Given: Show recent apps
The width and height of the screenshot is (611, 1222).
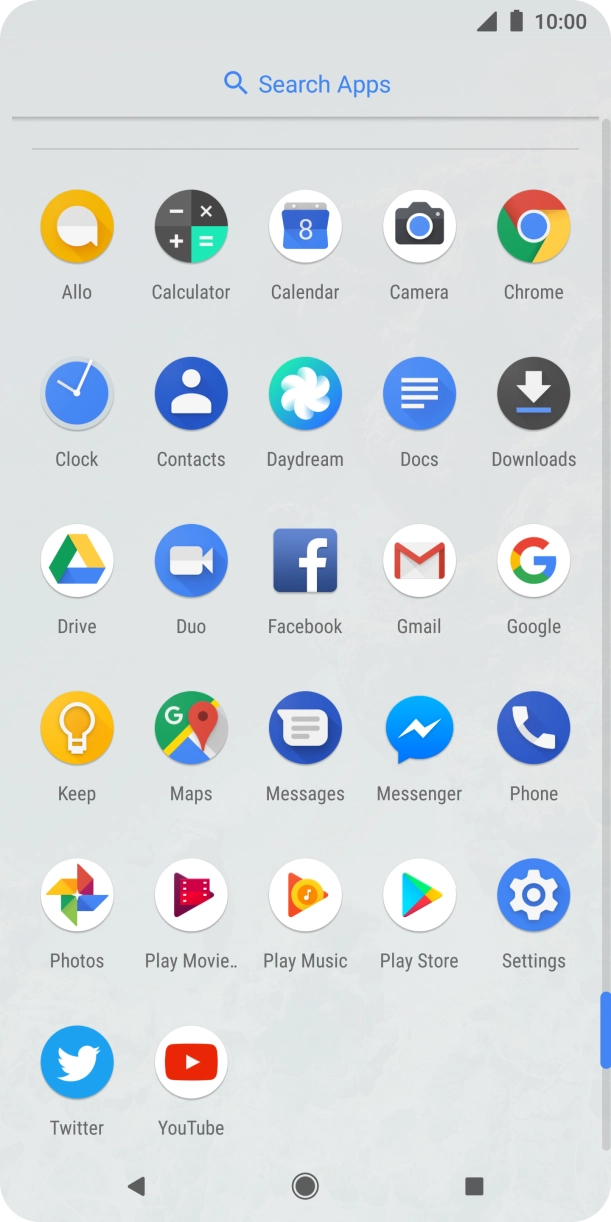Looking at the screenshot, I should coord(474,1186).
